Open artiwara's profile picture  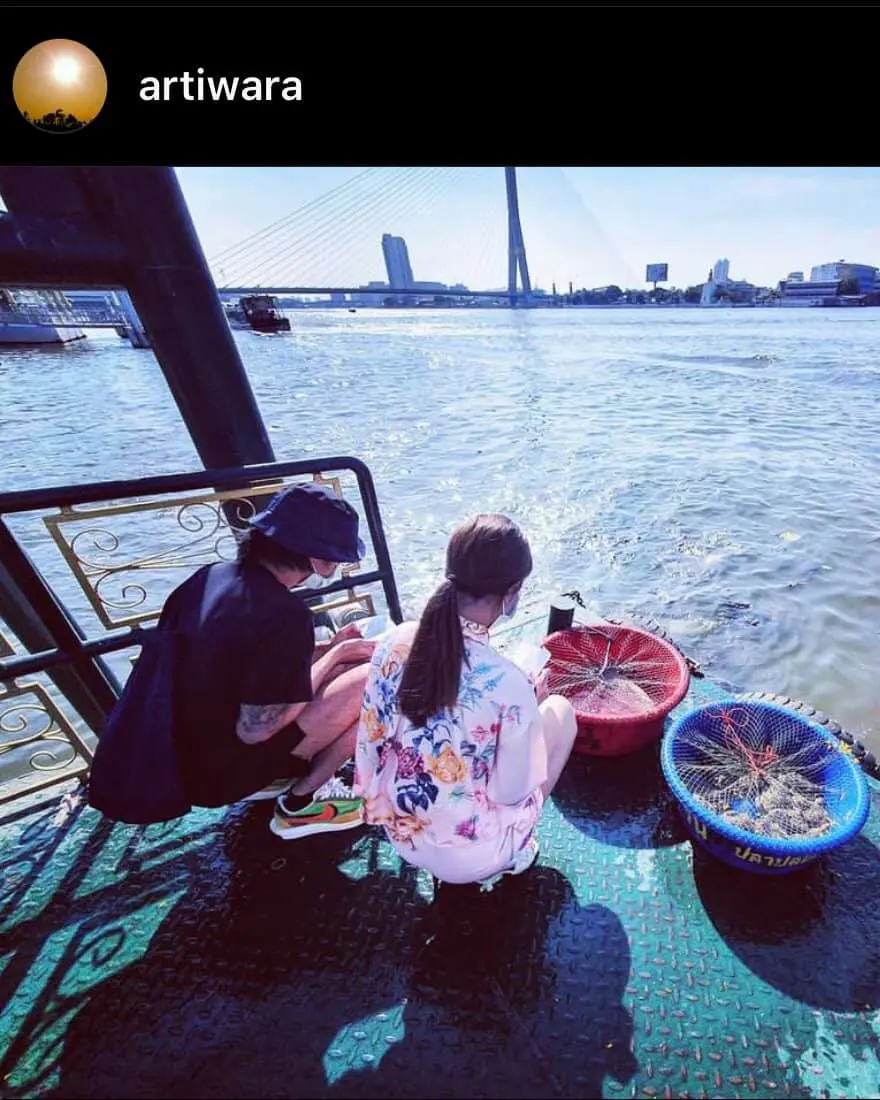coord(60,86)
